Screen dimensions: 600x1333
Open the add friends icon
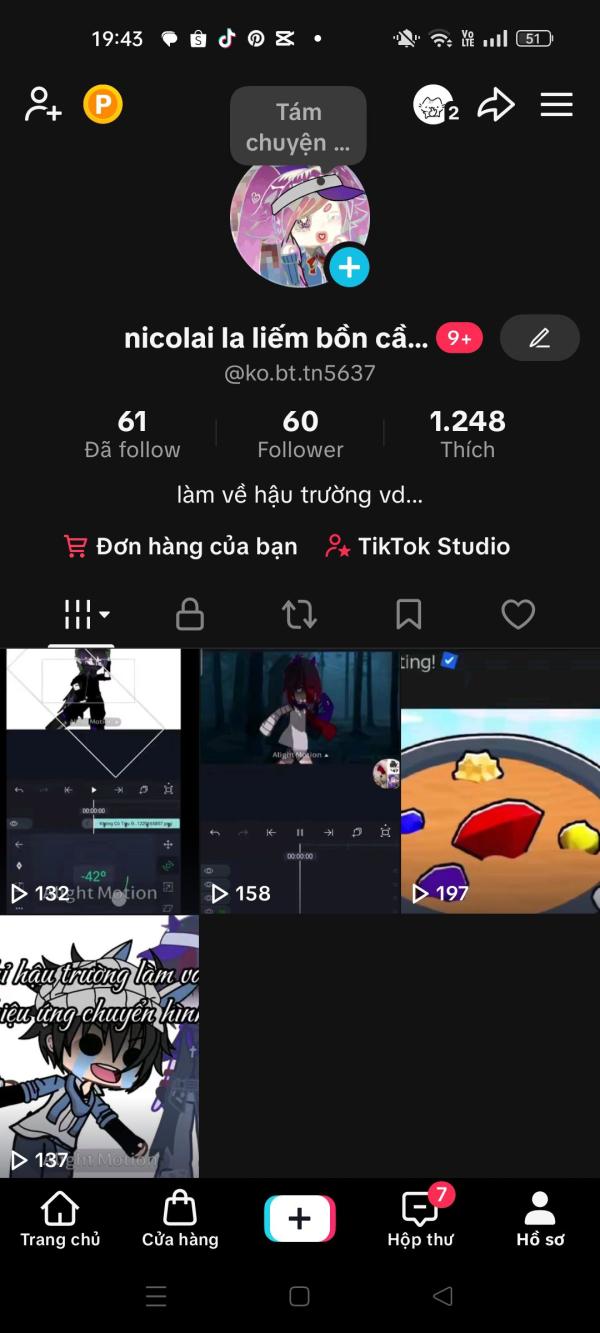(x=43, y=104)
